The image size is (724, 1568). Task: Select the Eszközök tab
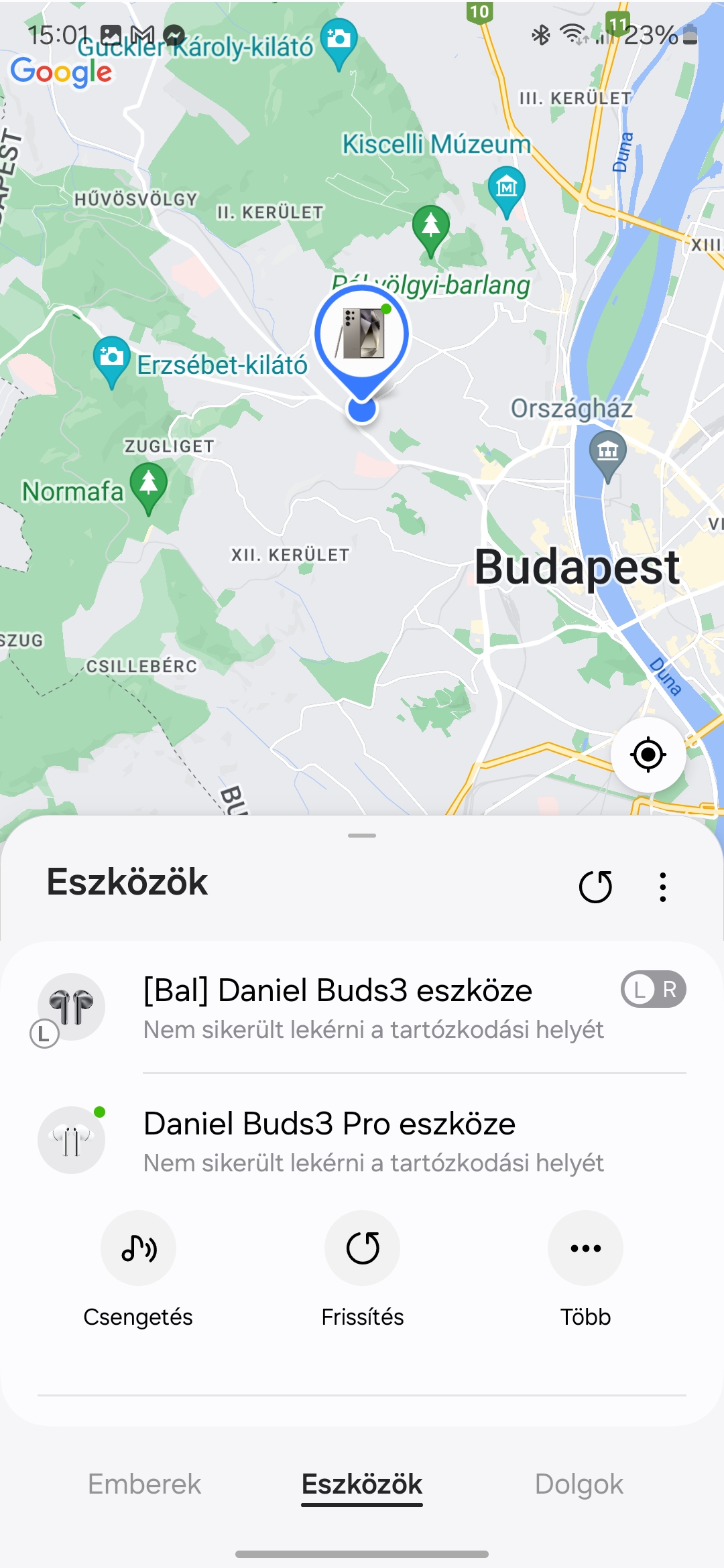(x=362, y=1484)
